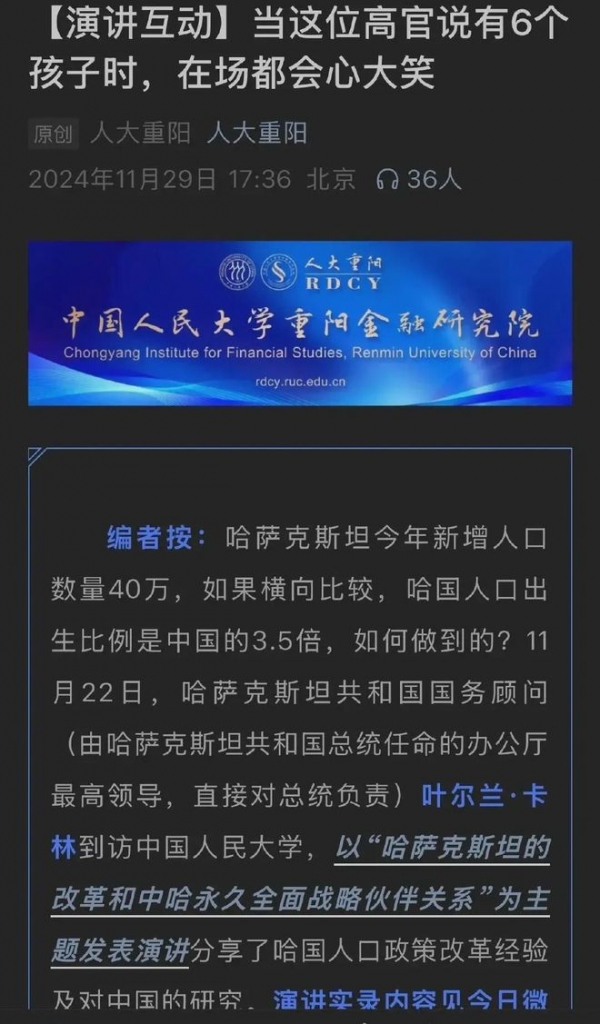Listen to the article via headphone icon

pyautogui.click(x=388, y=179)
